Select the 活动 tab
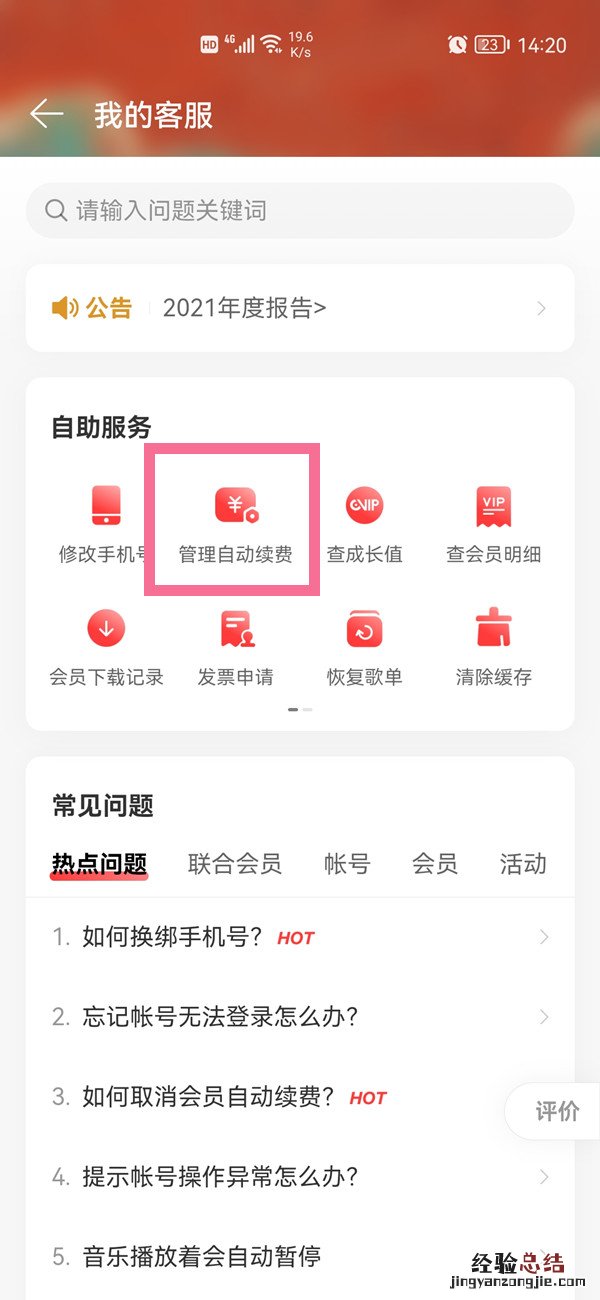 point(523,864)
